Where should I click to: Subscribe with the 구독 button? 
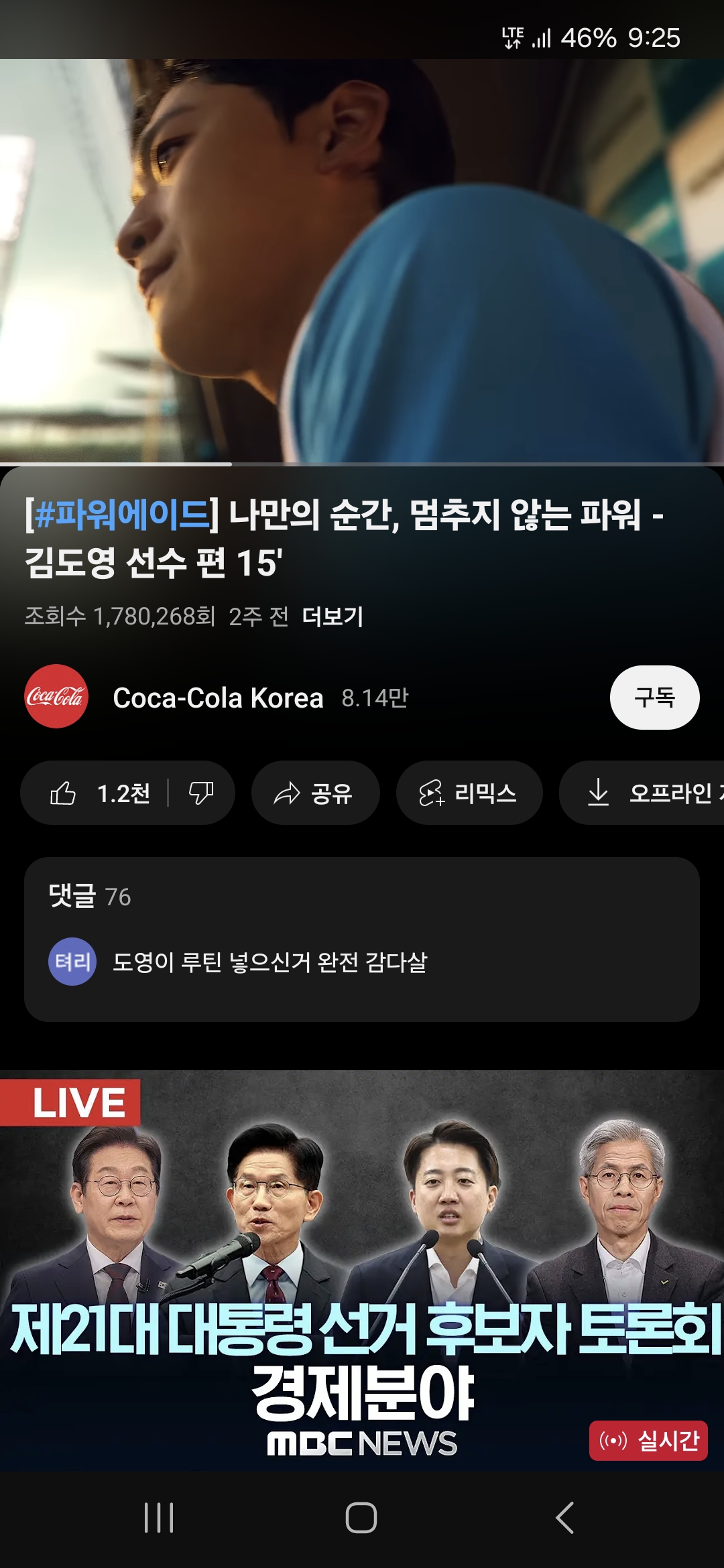coord(654,698)
